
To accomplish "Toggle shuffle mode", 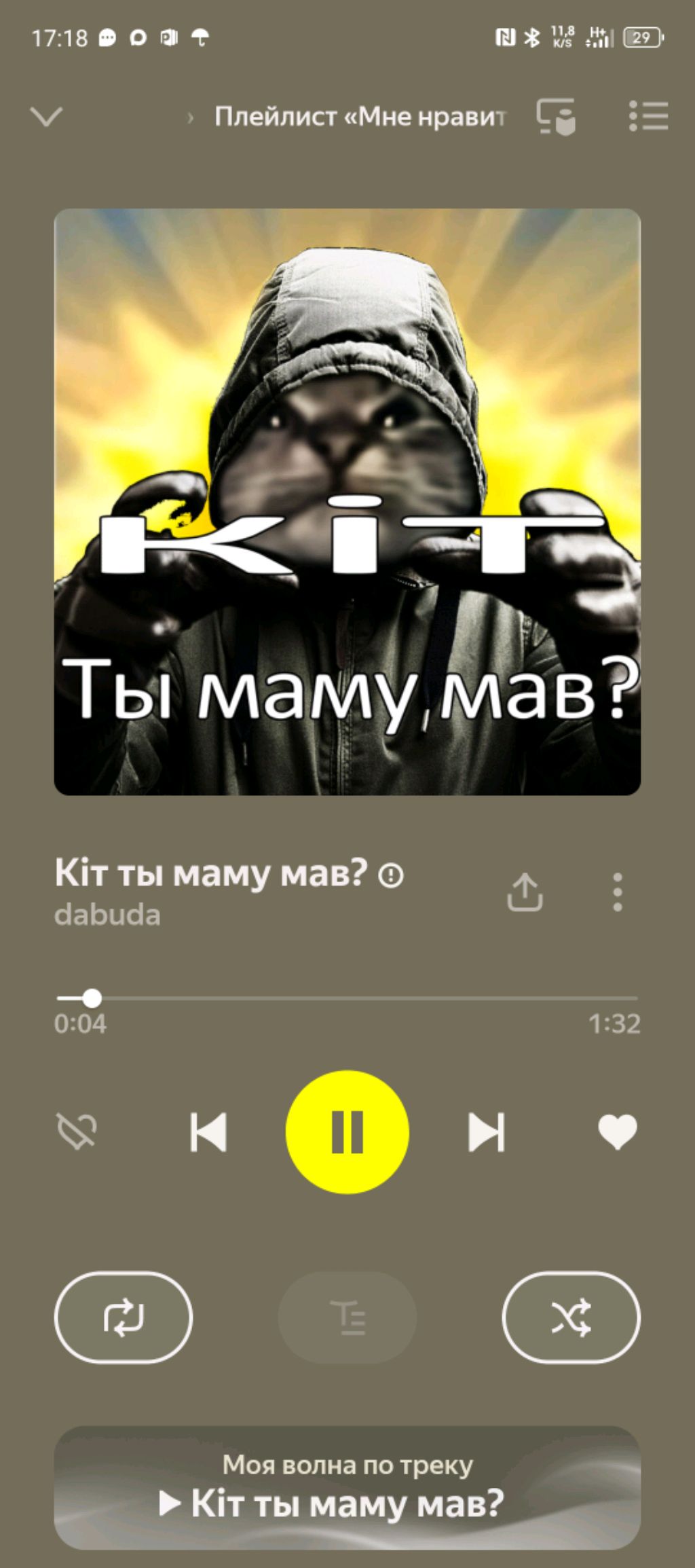I will [x=571, y=1317].
